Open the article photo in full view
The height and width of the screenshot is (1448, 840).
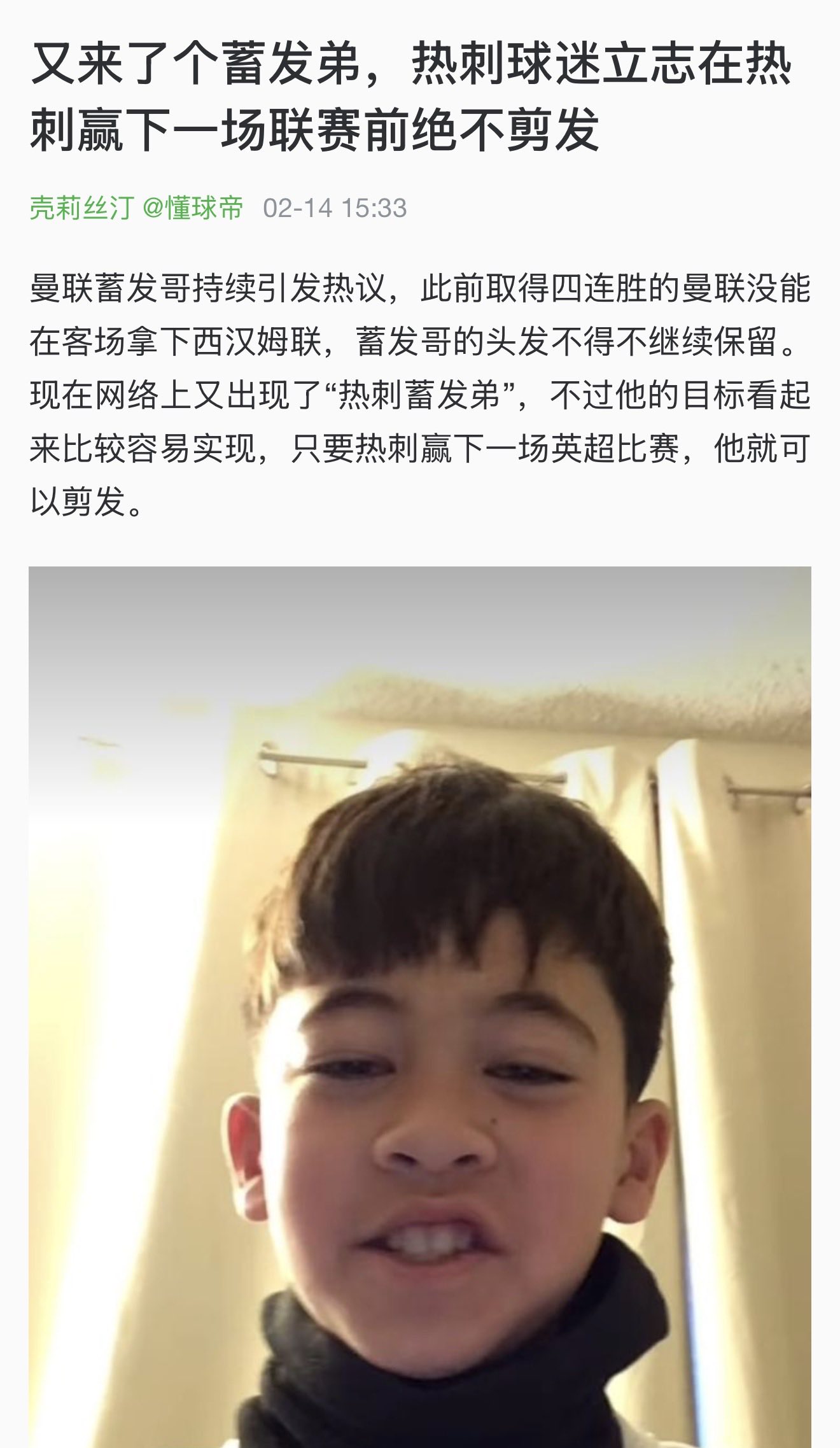420,1006
